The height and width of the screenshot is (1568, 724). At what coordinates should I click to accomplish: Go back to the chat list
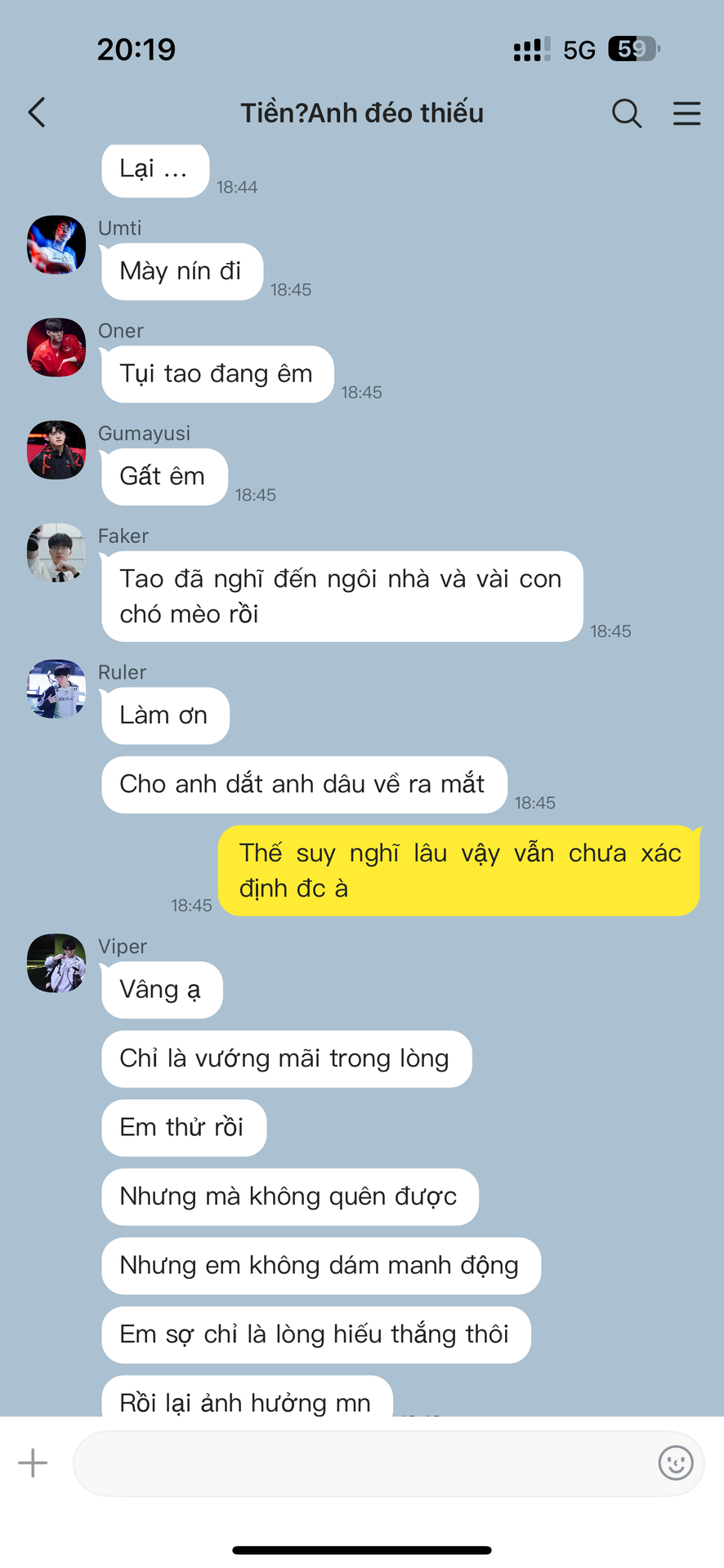tap(37, 113)
